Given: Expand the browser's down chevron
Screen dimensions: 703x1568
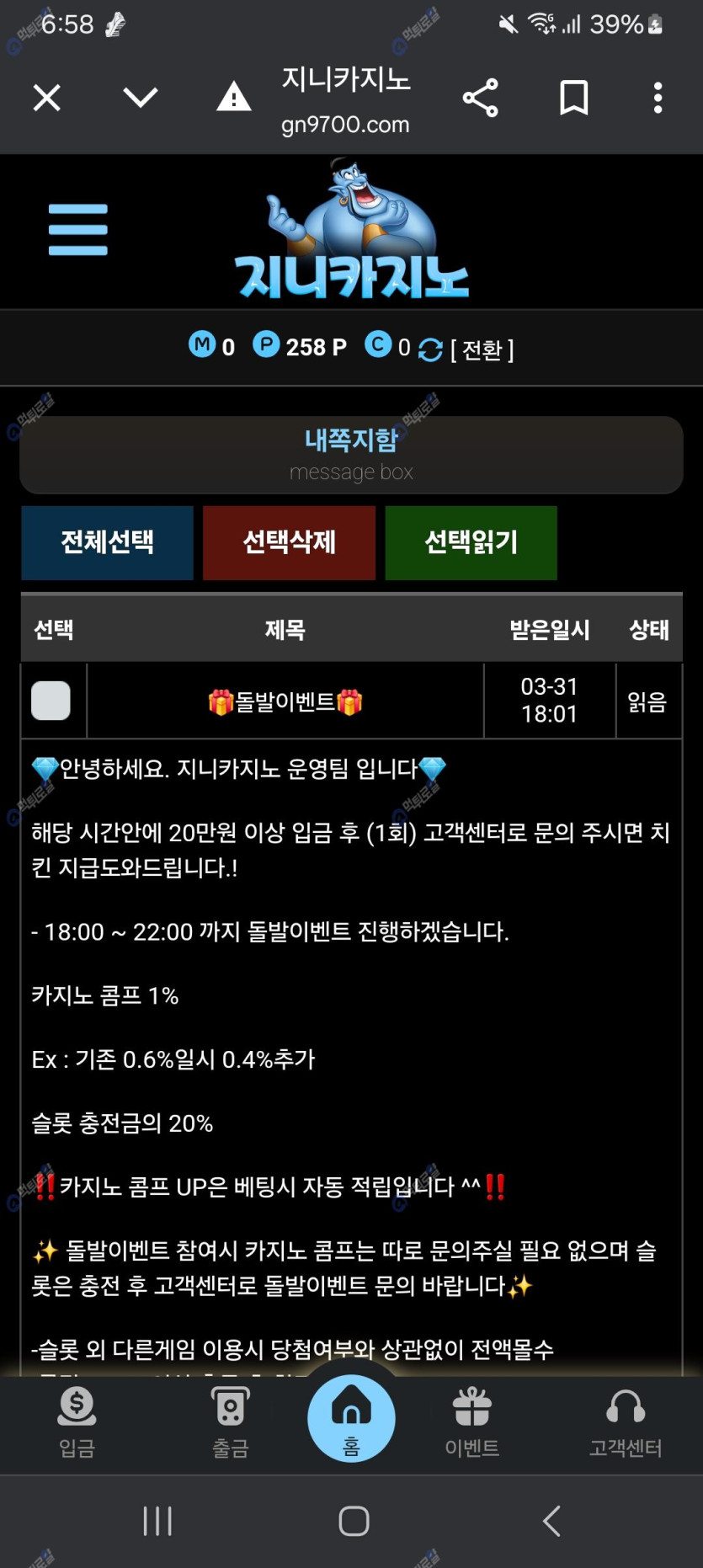Looking at the screenshot, I should 140,98.
